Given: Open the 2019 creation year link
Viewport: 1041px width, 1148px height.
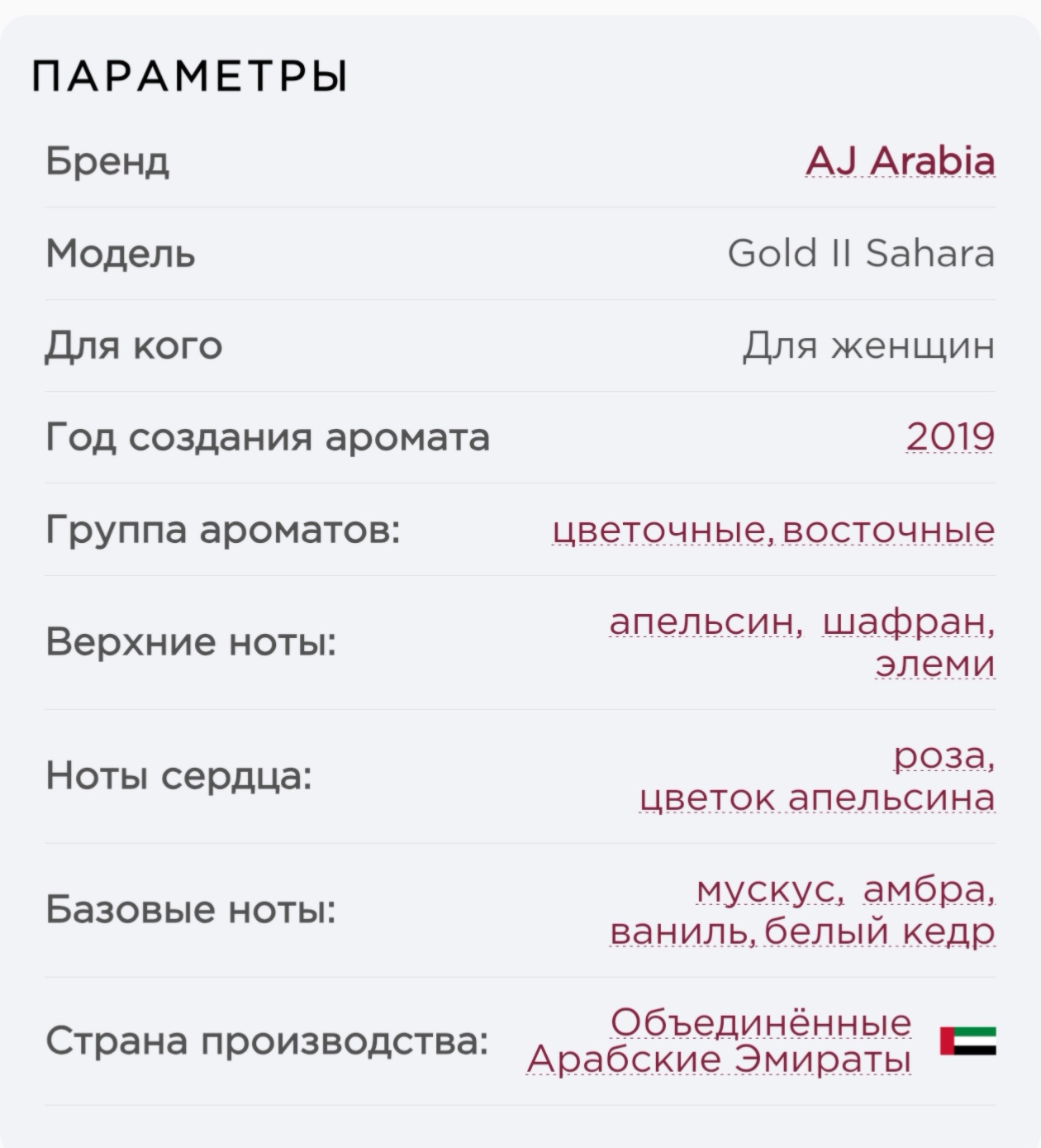Looking at the screenshot, I should [x=951, y=436].
